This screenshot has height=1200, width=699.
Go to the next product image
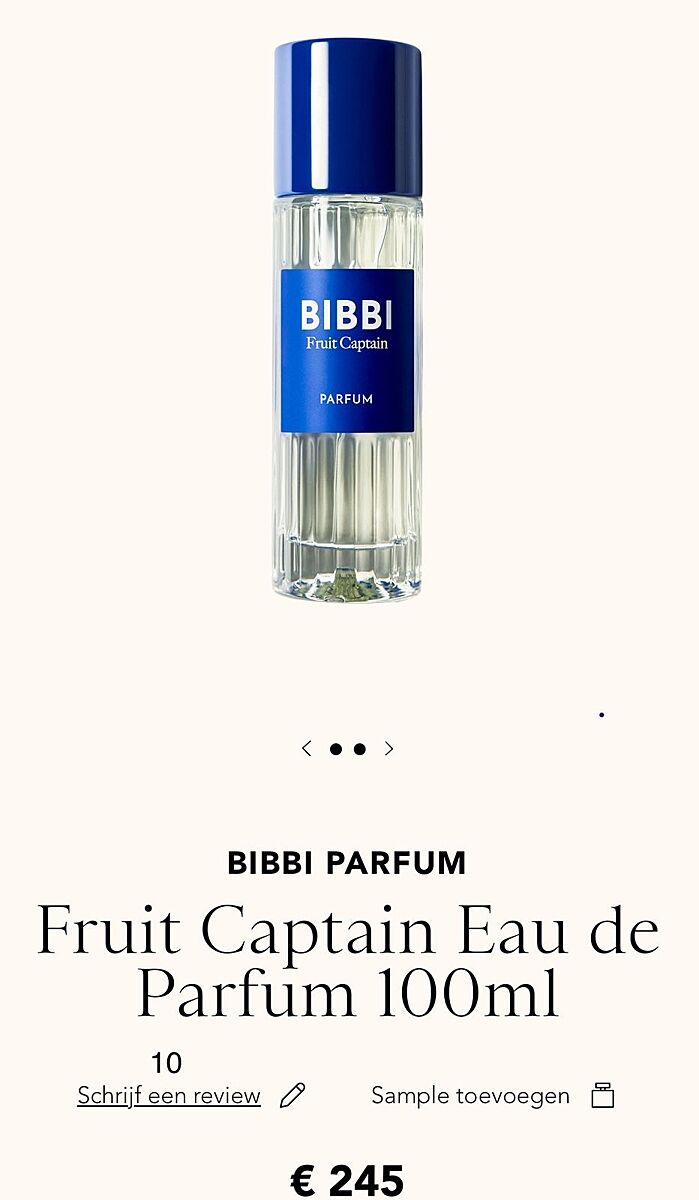click(389, 748)
